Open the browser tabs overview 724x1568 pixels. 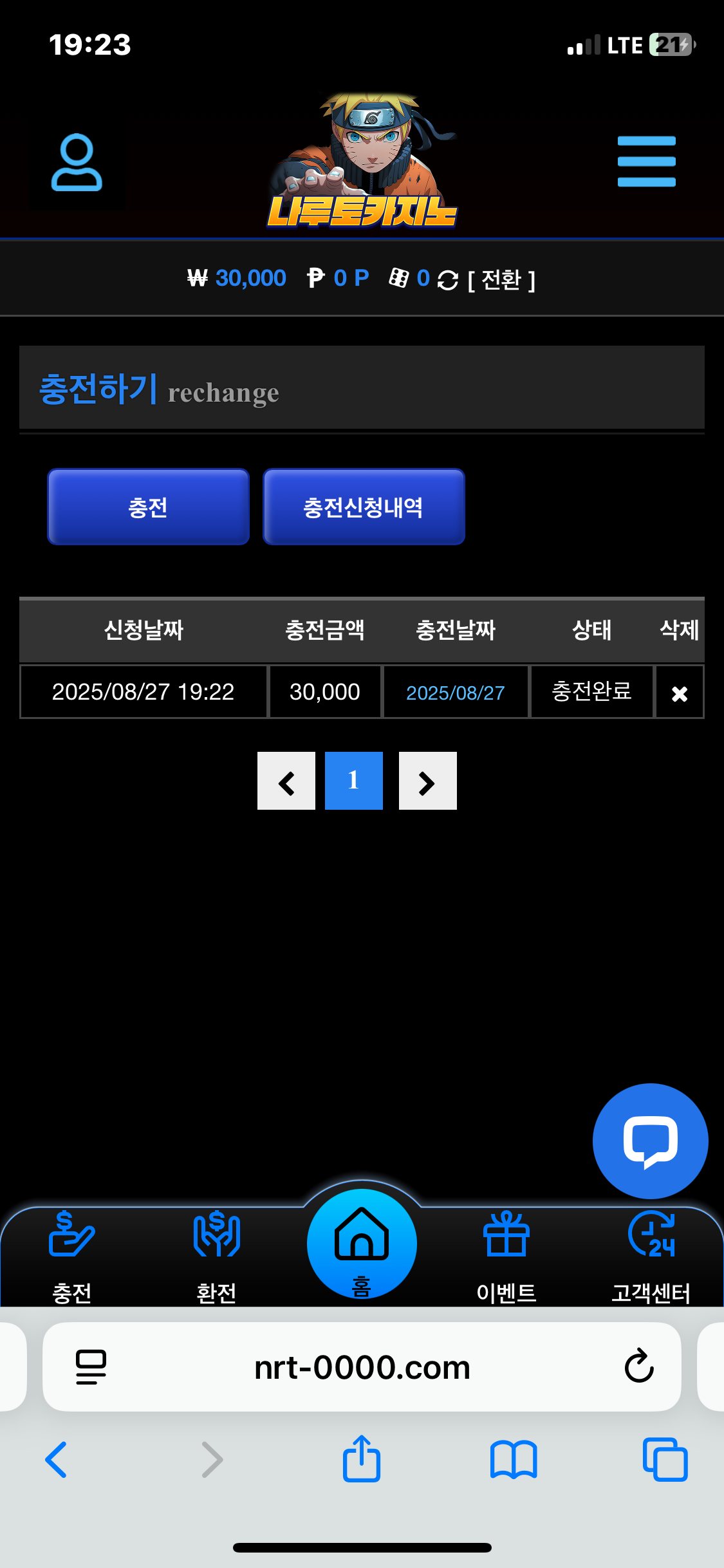(665, 1459)
